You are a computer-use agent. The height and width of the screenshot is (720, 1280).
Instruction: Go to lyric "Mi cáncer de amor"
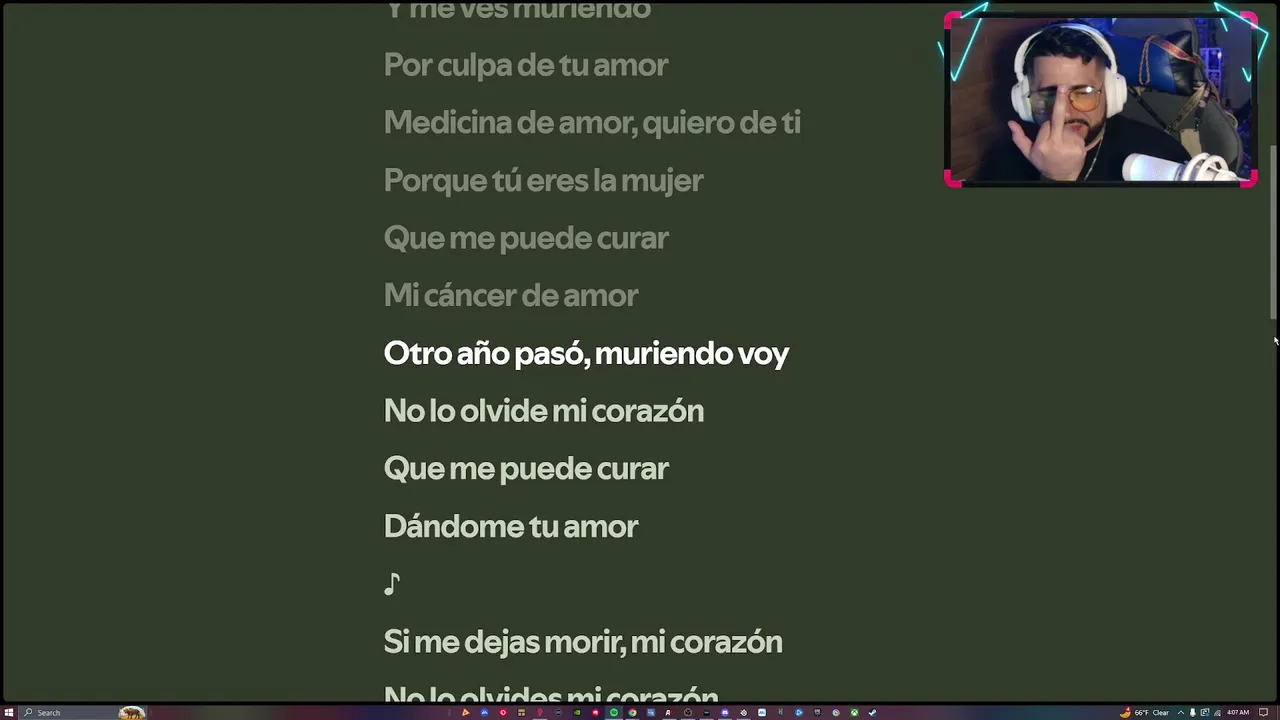click(510, 295)
